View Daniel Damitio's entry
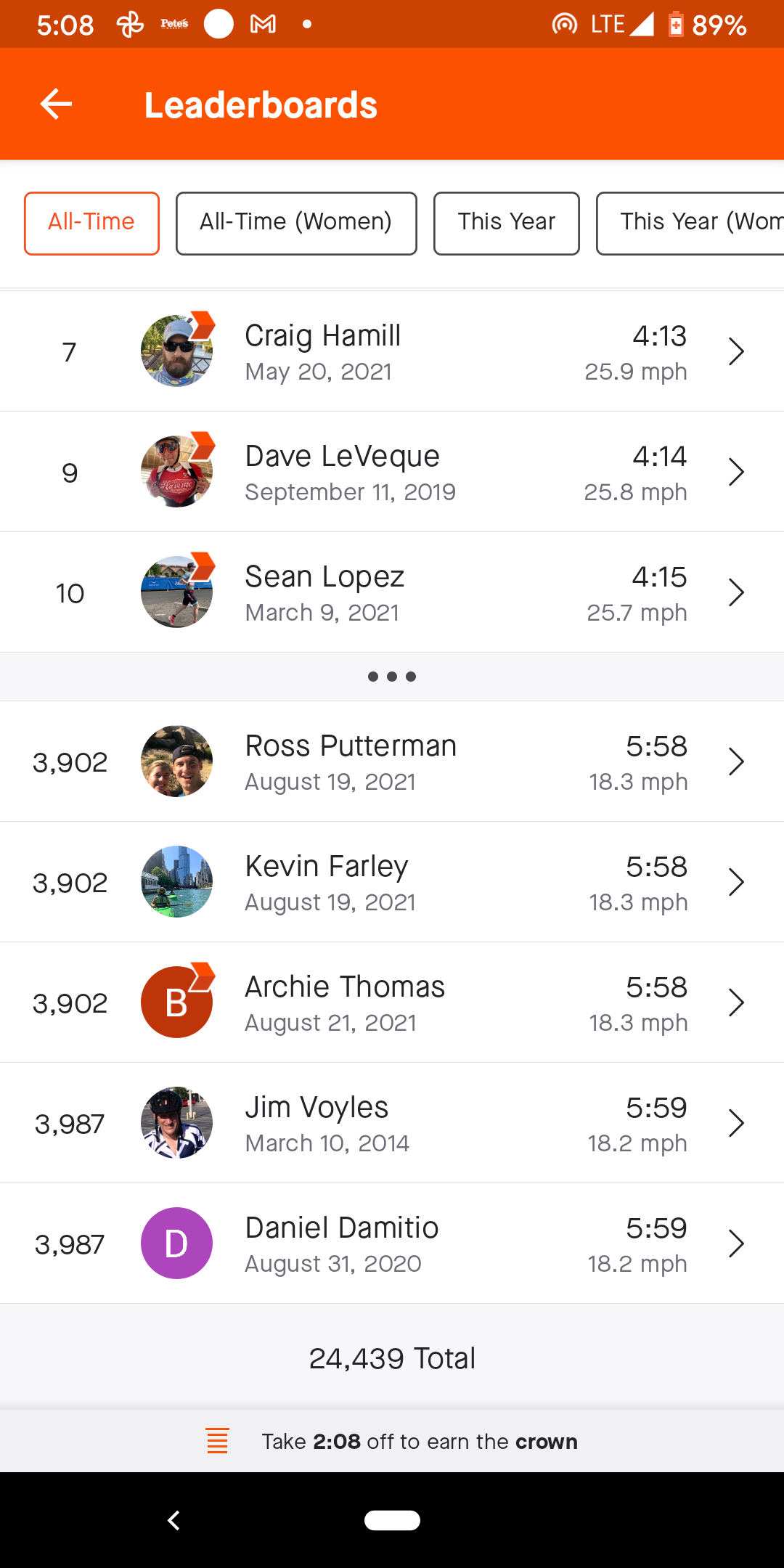This screenshot has height=1568, width=784. point(392,1244)
